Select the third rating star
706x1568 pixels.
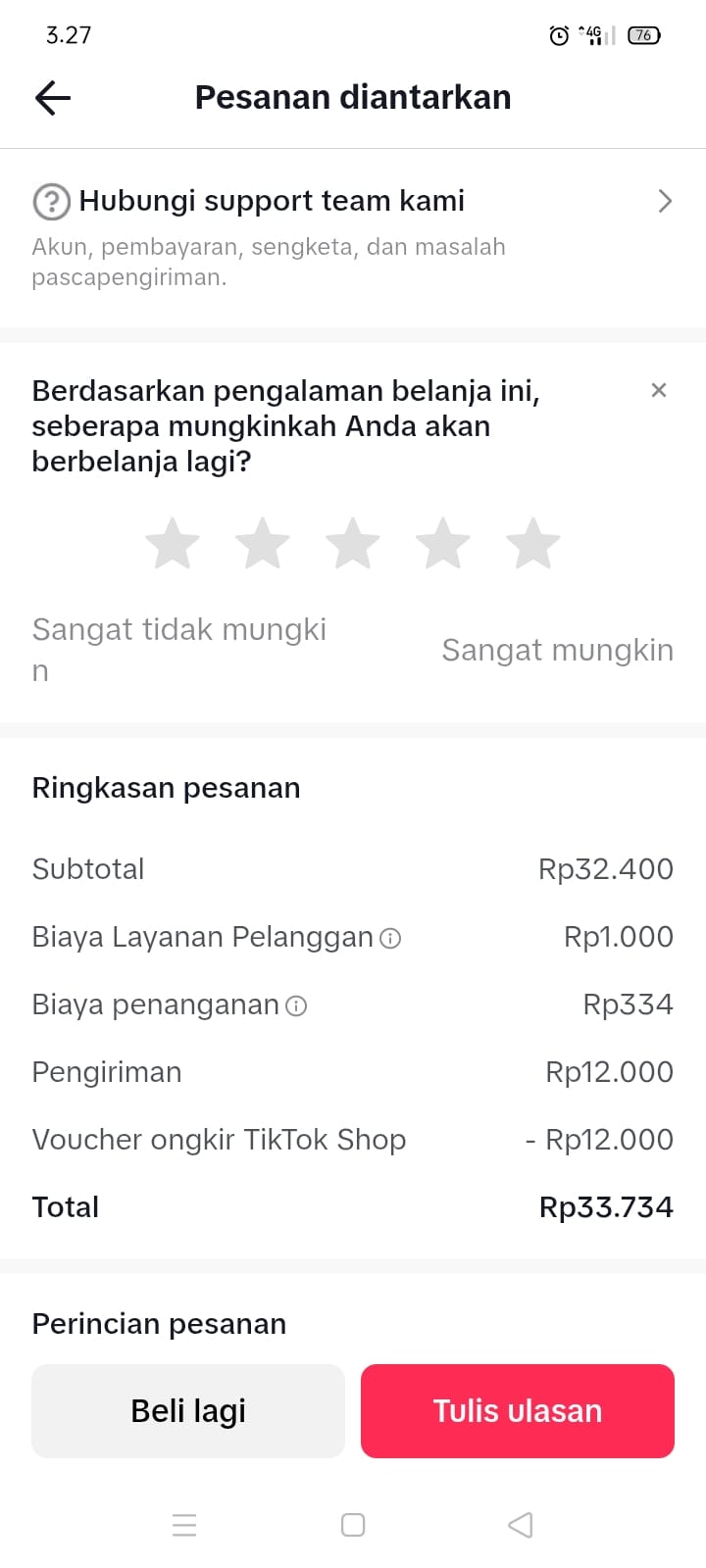coord(353,544)
